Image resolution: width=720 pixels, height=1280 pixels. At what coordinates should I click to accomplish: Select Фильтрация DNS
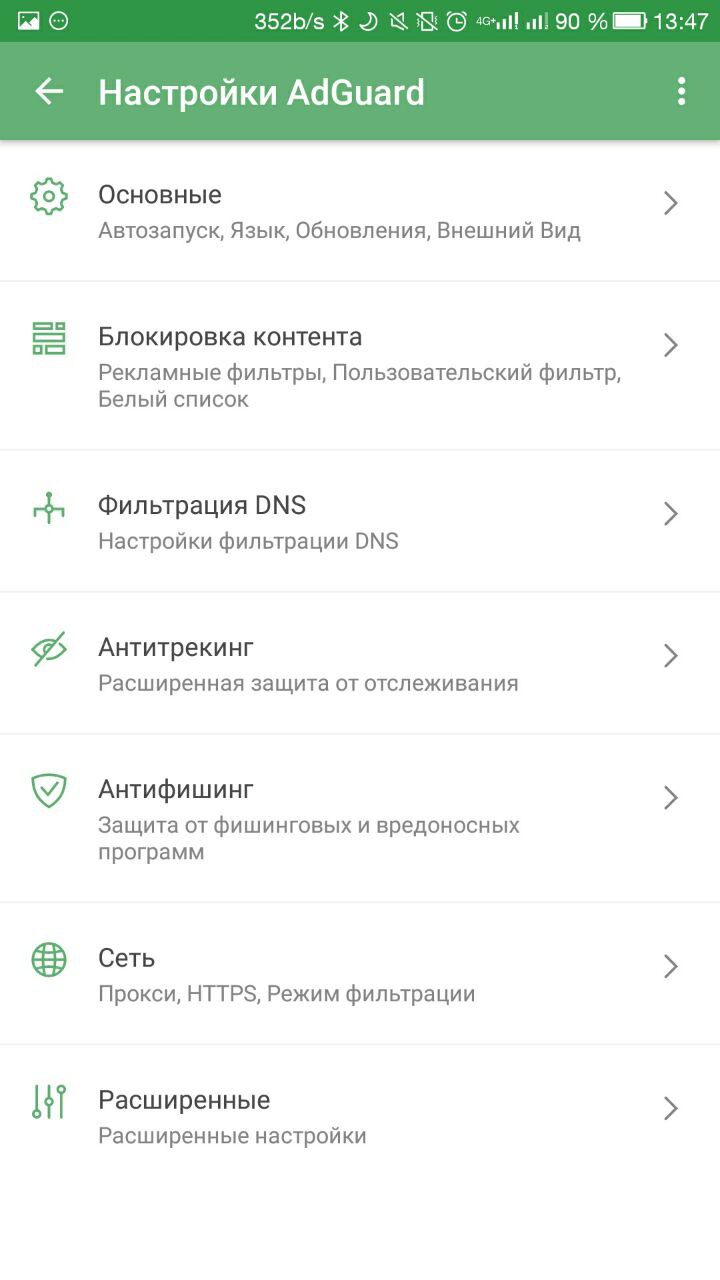point(360,521)
